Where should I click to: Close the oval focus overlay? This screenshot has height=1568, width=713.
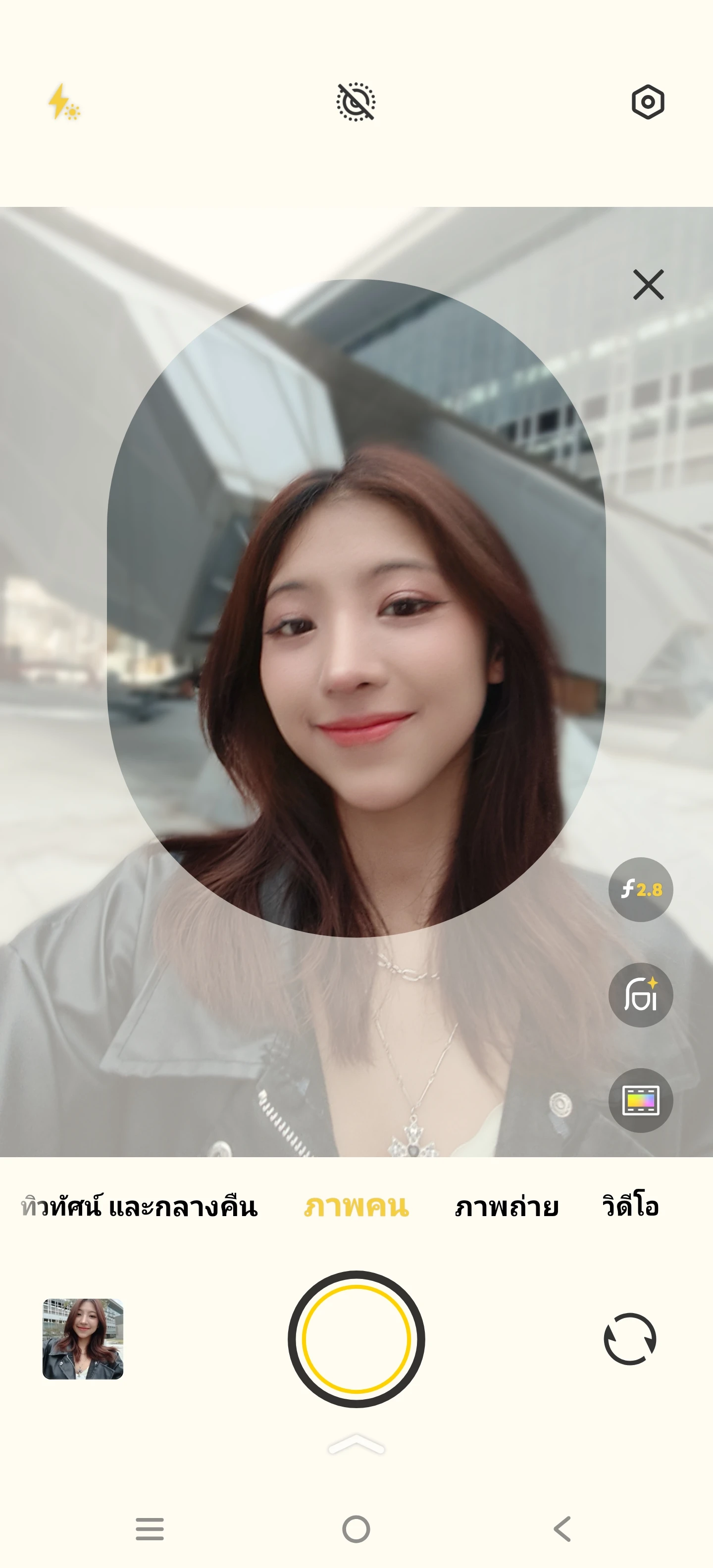(648, 284)
